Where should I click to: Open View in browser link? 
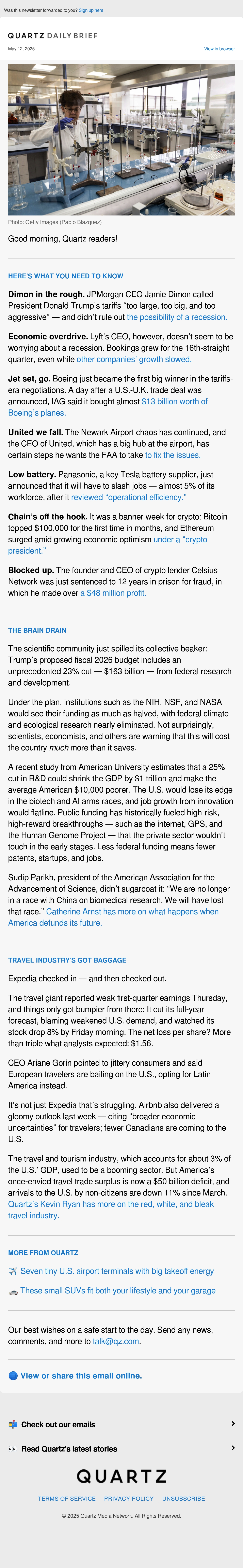click(x=219, y=49)
